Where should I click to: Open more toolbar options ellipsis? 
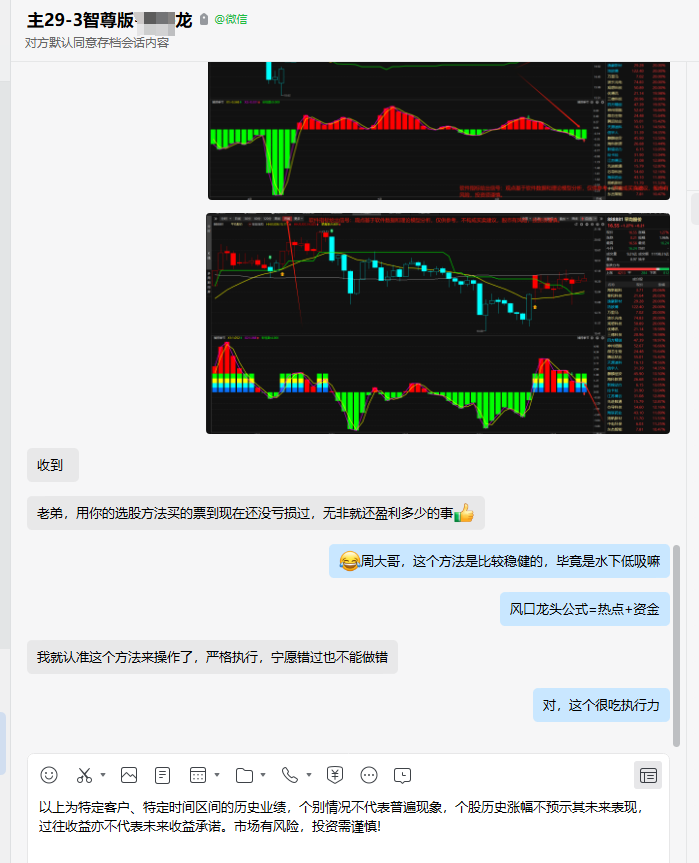coord(369,775)
